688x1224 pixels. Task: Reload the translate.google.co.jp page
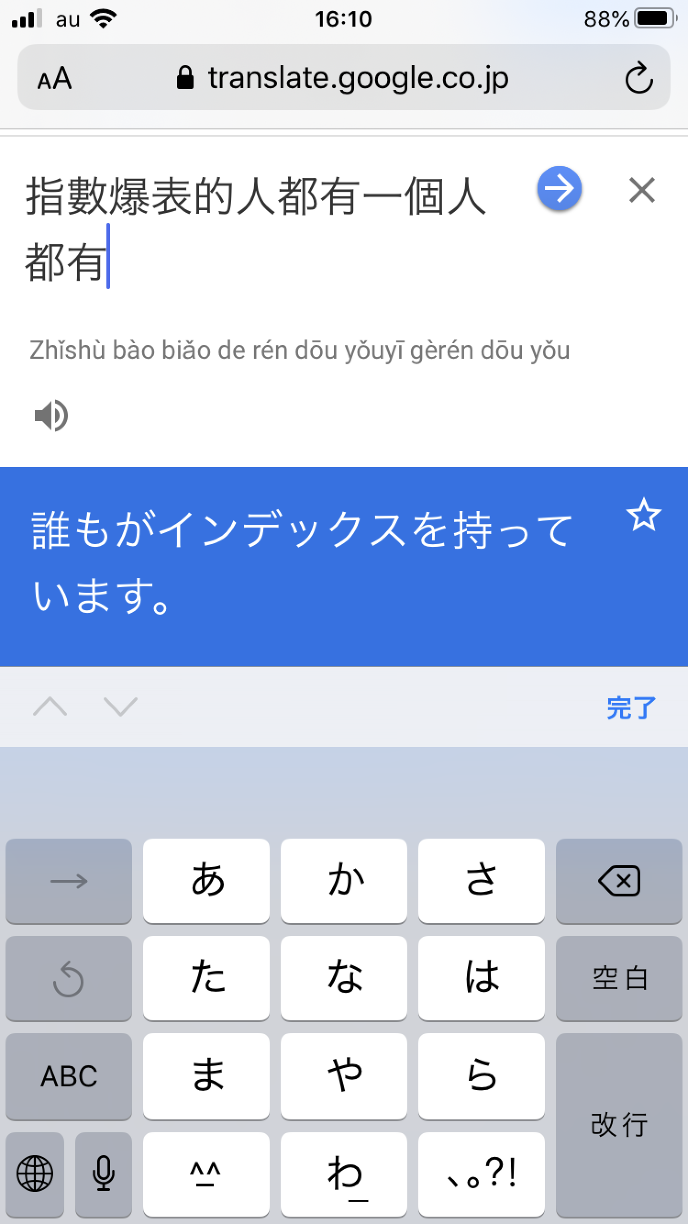(638, 79)
